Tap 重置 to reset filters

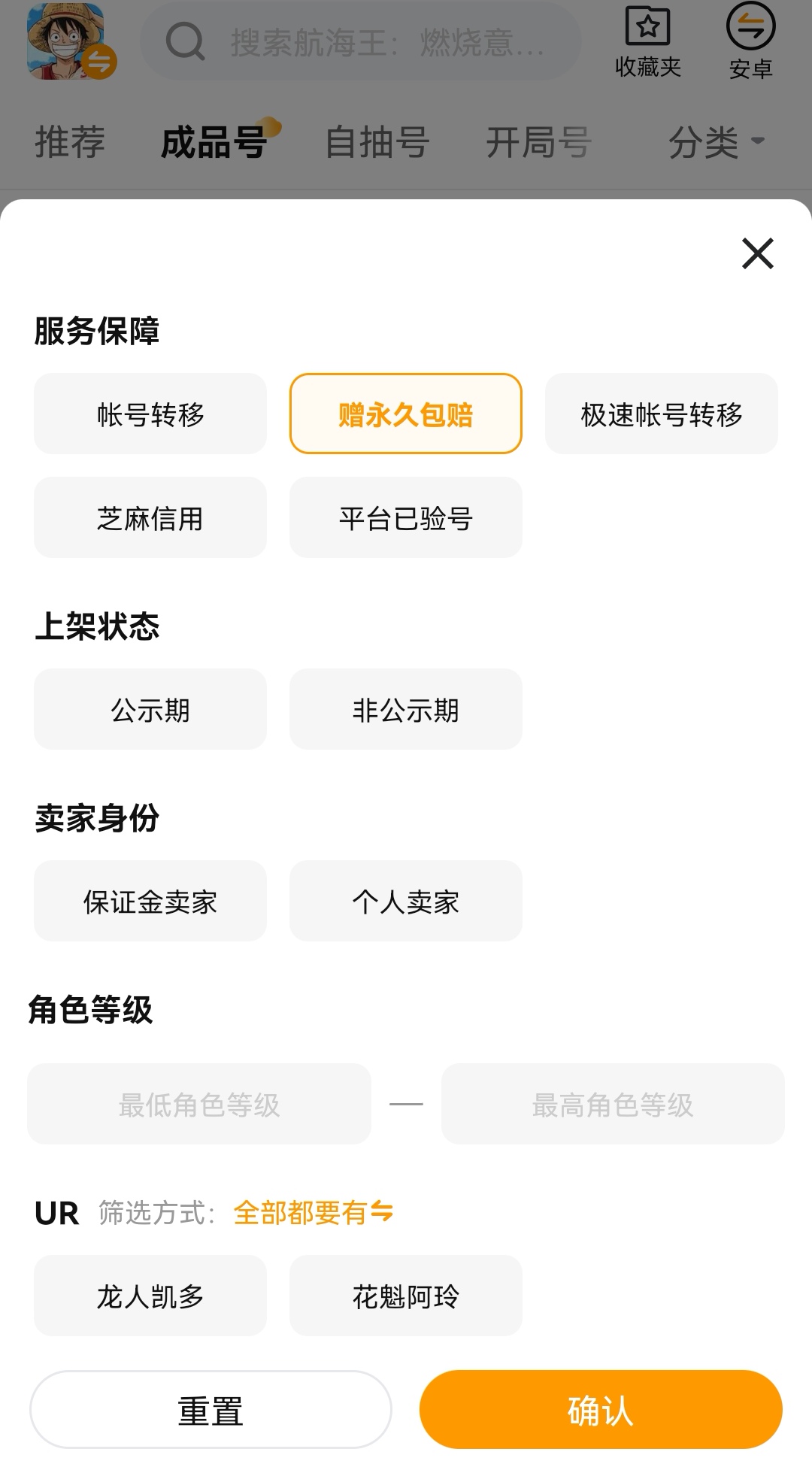pyautogui.click(x=211, y=1410)
